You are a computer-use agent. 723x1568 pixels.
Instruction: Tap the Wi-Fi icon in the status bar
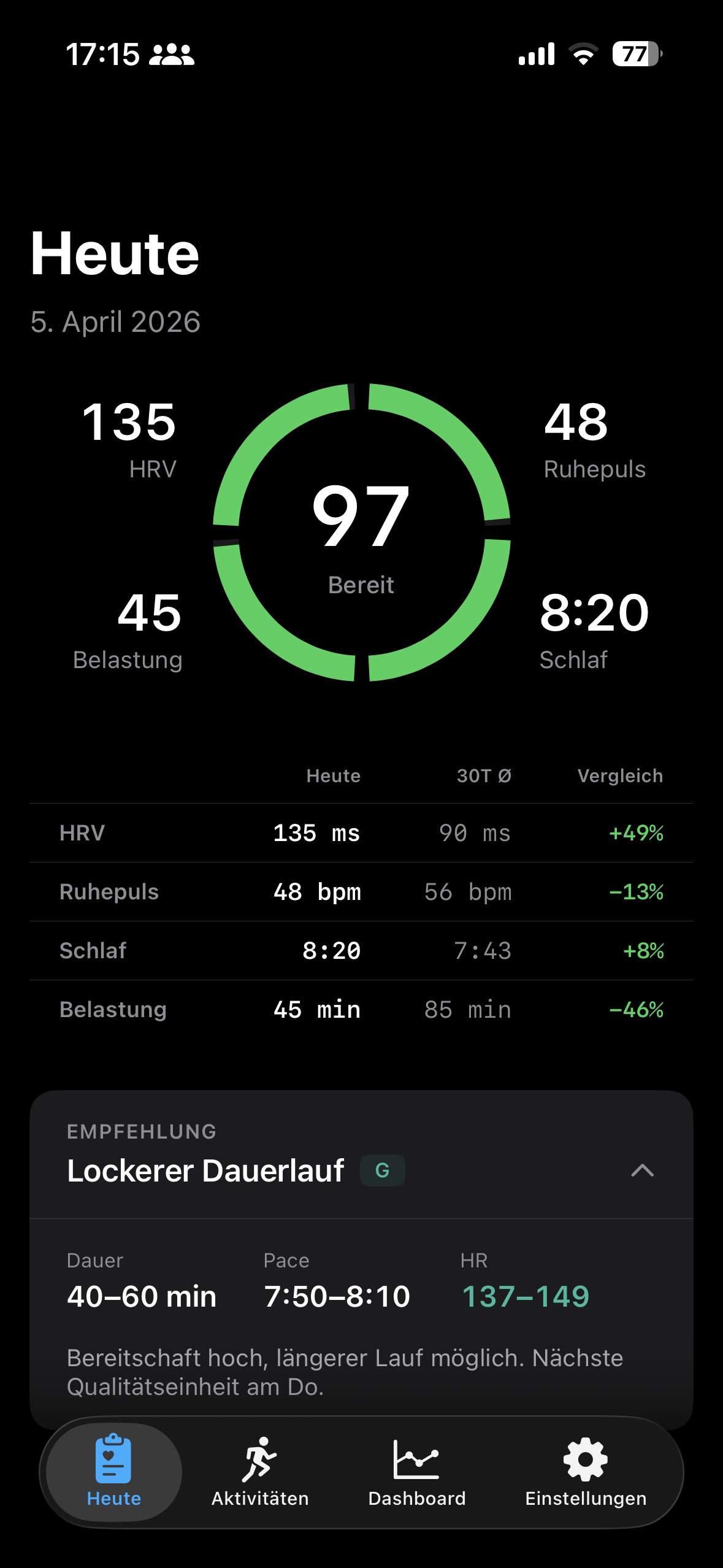(x=581, y=55)
